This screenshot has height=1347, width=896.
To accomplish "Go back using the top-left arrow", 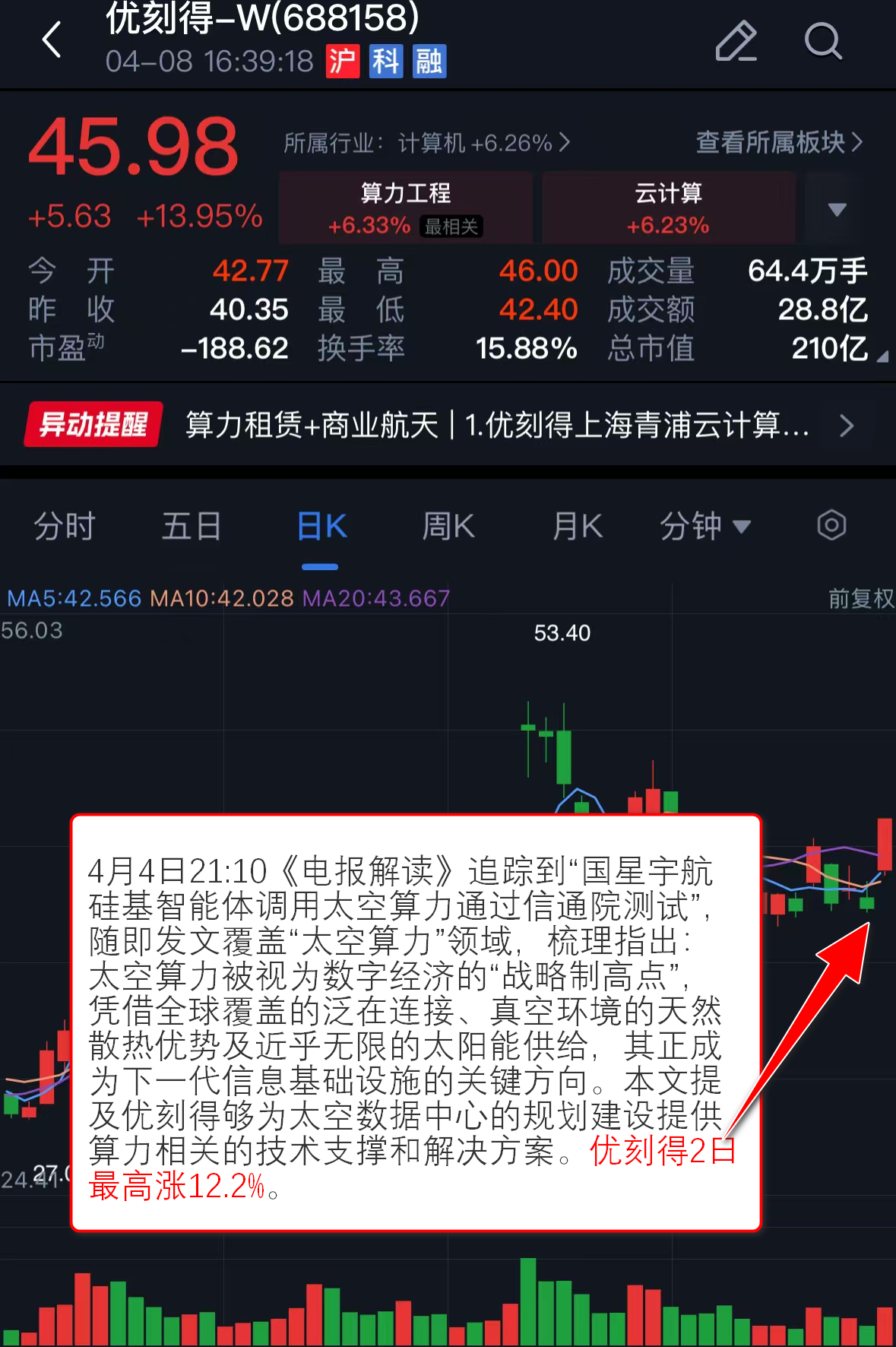I will click(52, 40).
